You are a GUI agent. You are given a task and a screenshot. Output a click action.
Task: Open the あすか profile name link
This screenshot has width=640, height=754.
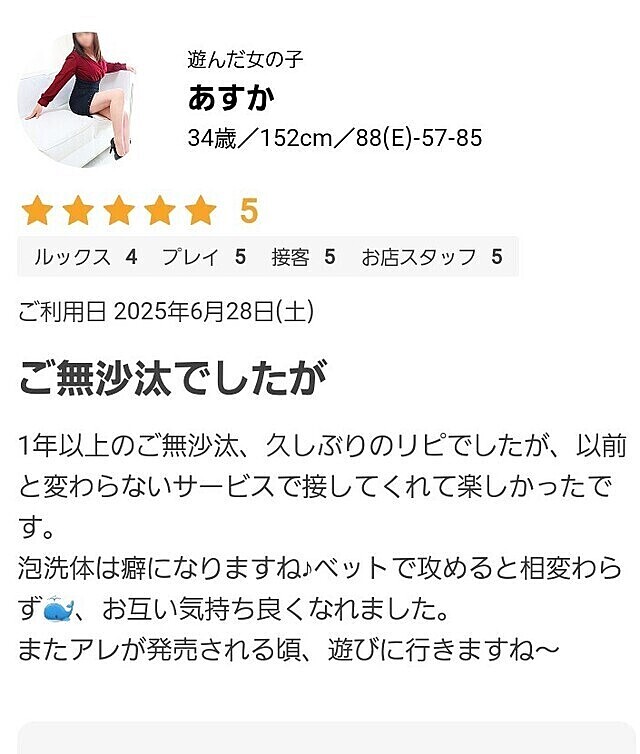point(231,98)
